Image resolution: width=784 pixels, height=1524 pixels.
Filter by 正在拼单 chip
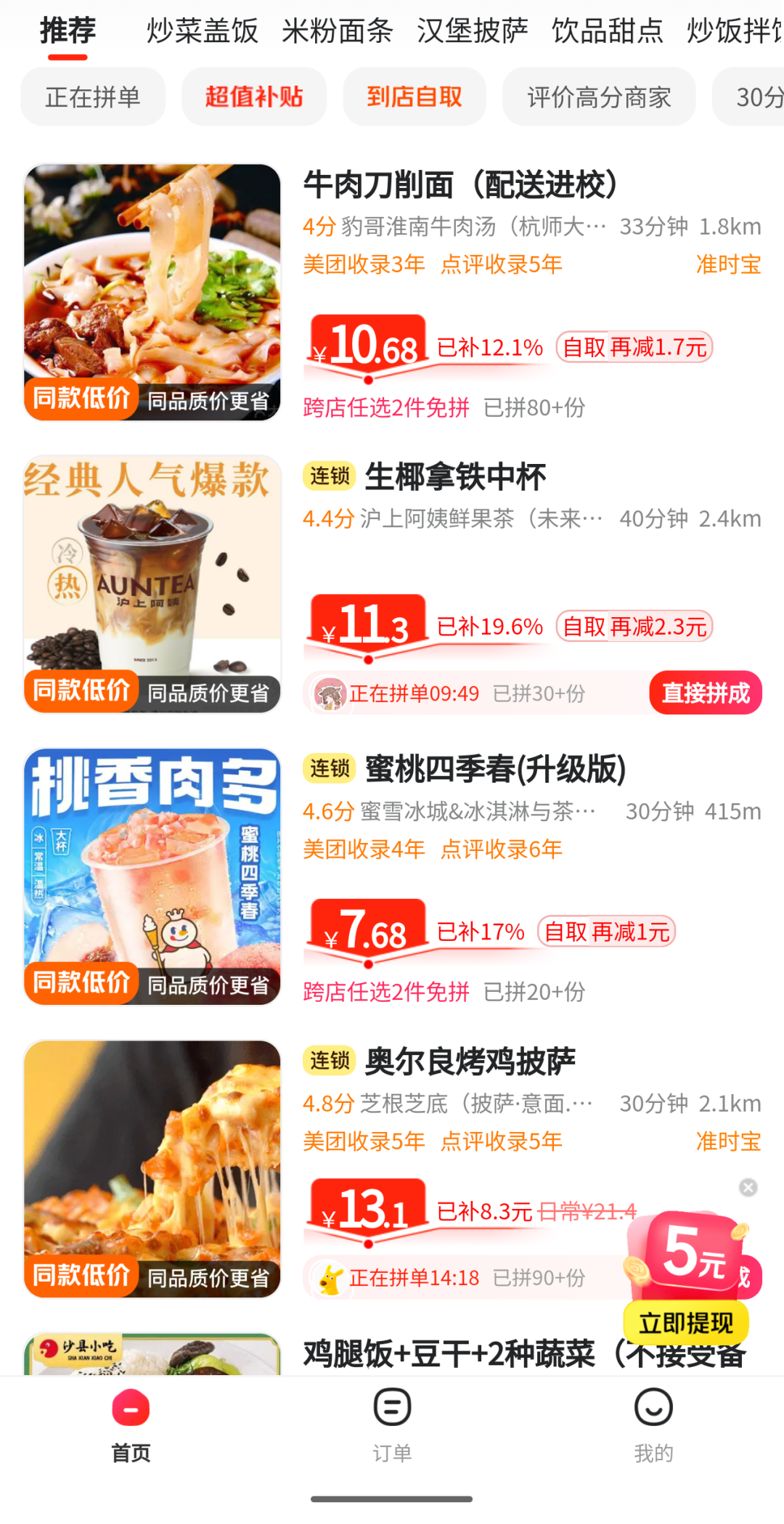93,97
